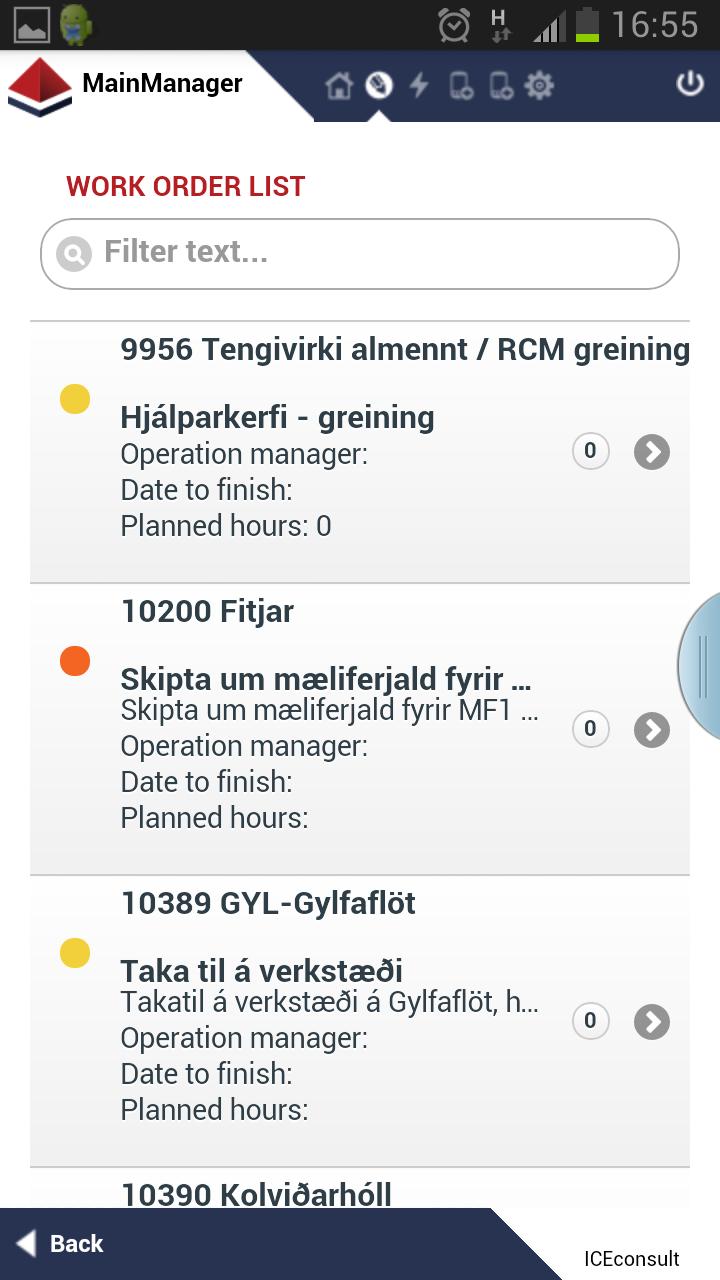Tap the yellow indicator beside Taka til á verkstæði
This screenshot has height=1280, width=720.
click(x=74, y=953)
